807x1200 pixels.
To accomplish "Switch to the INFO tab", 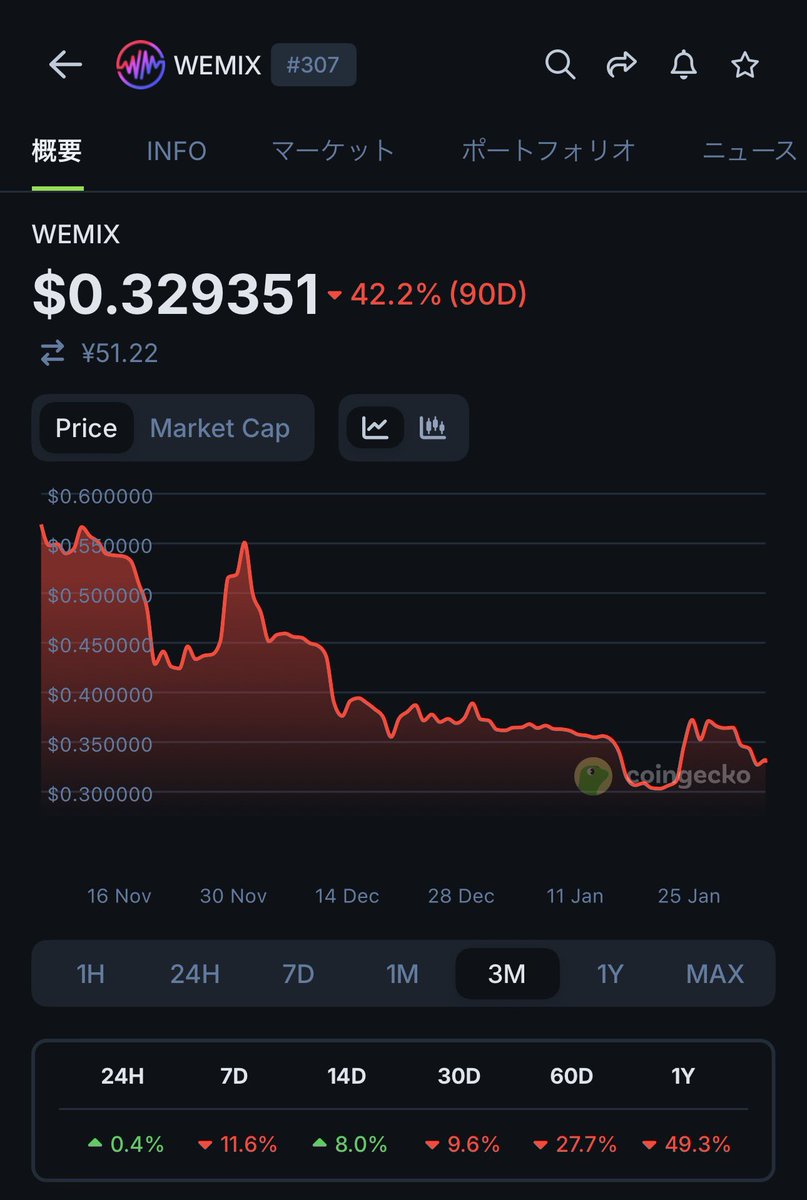I will [176, 151].
